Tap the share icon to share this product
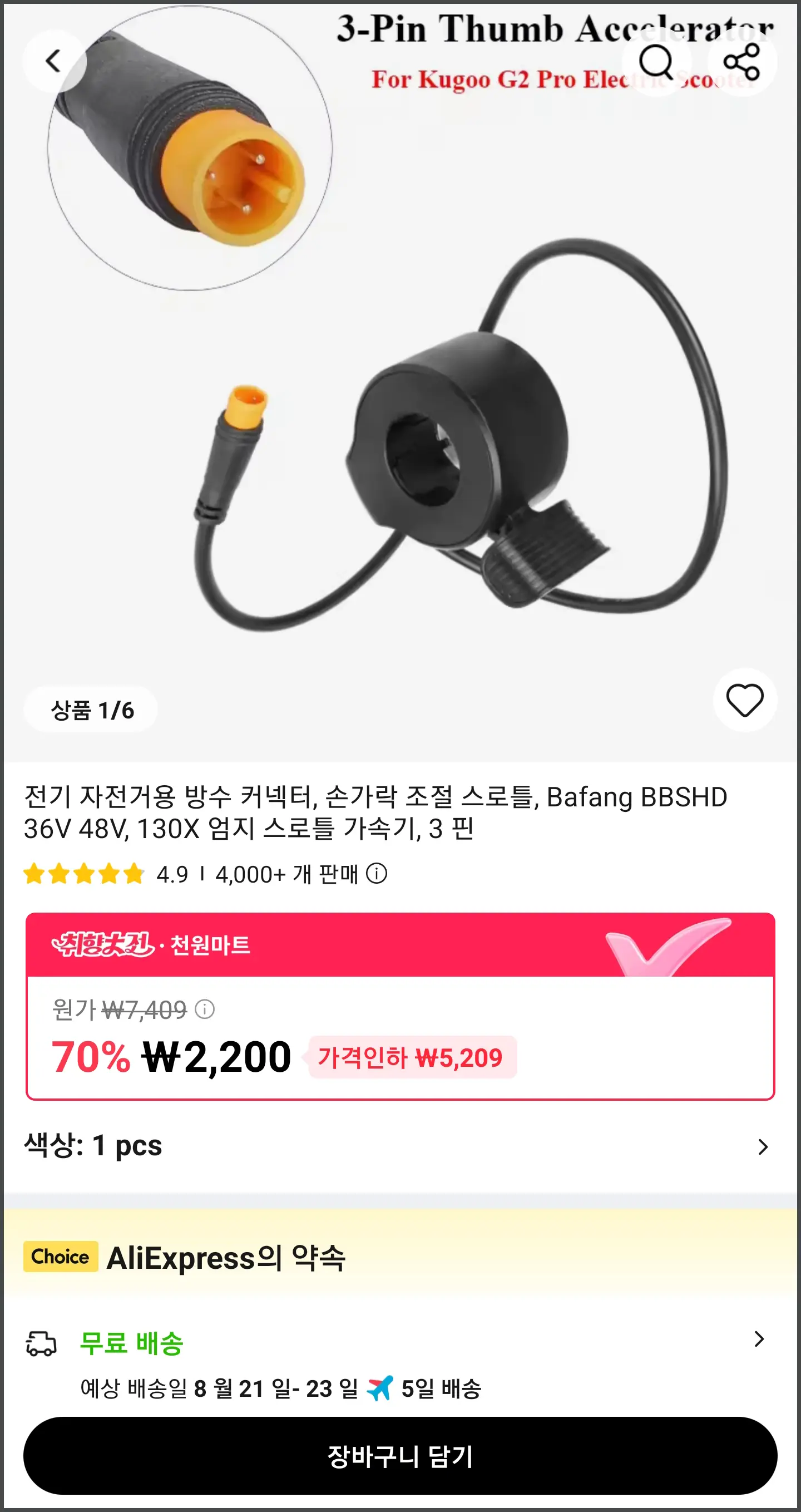Screen dimensions: 801x1512 coord(740,61)
